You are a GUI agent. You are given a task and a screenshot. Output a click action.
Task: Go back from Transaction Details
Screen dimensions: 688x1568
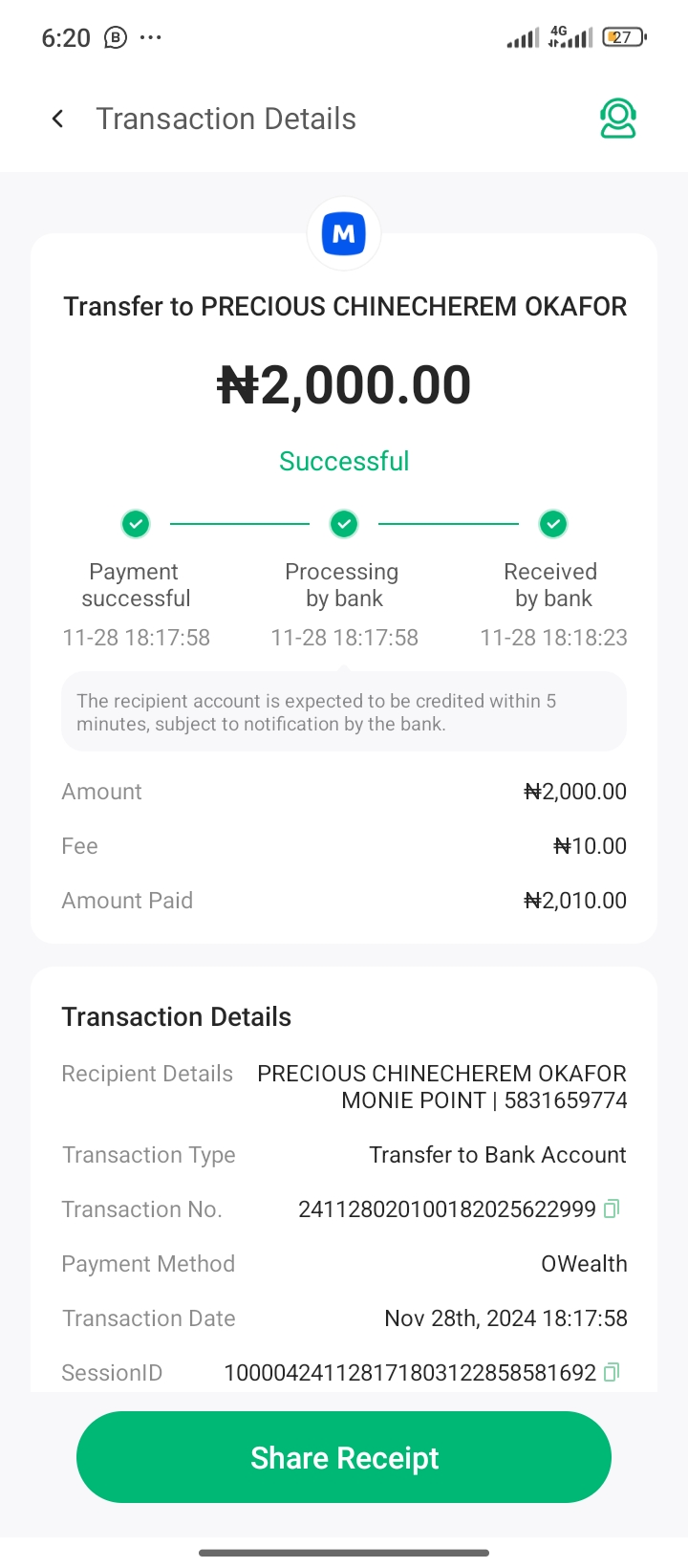click(58, 119)
